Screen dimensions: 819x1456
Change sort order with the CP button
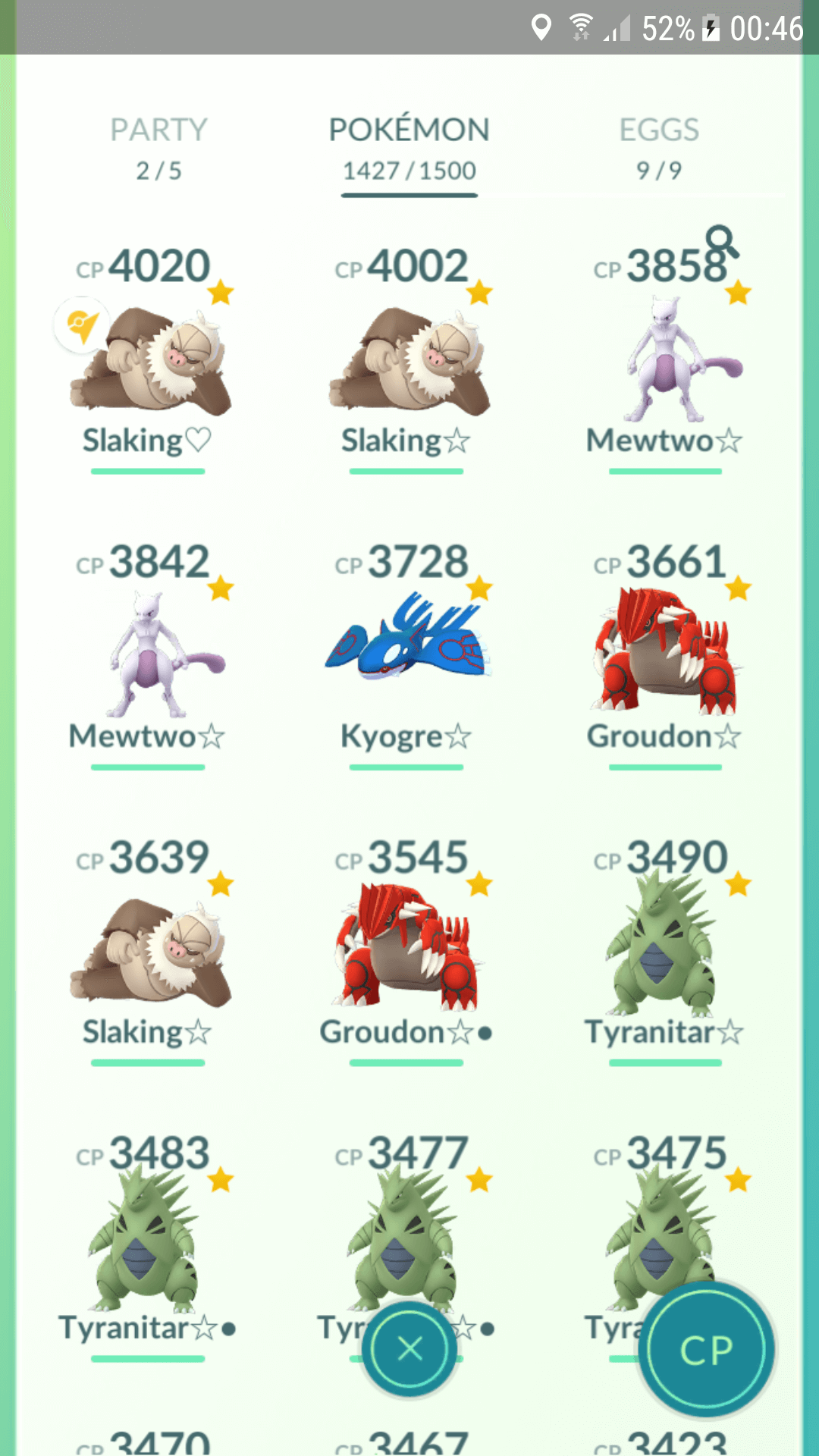707,1350
